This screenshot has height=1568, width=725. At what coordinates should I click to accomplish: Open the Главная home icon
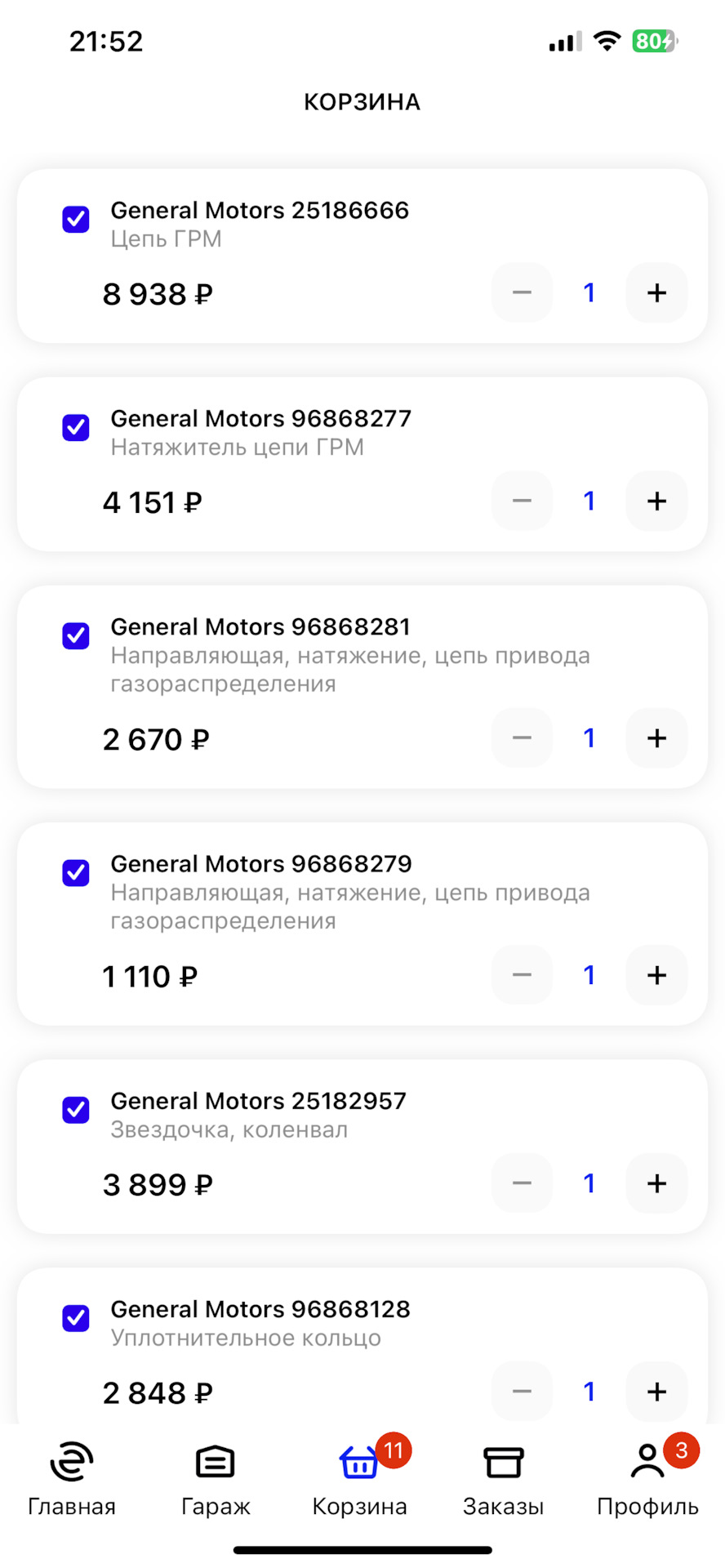click(70, 1462)
